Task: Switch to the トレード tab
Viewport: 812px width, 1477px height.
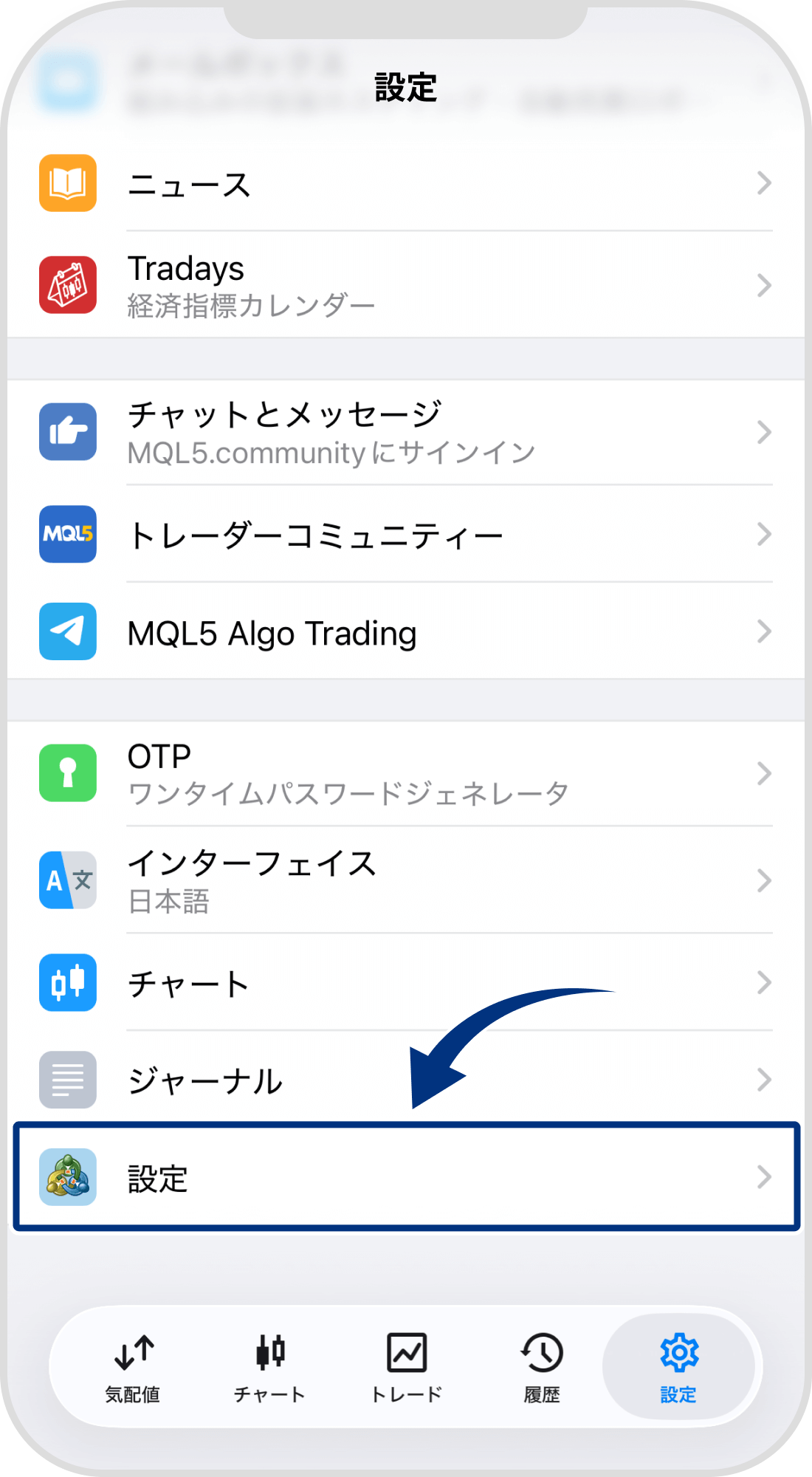Action: tap(406, 1368)
